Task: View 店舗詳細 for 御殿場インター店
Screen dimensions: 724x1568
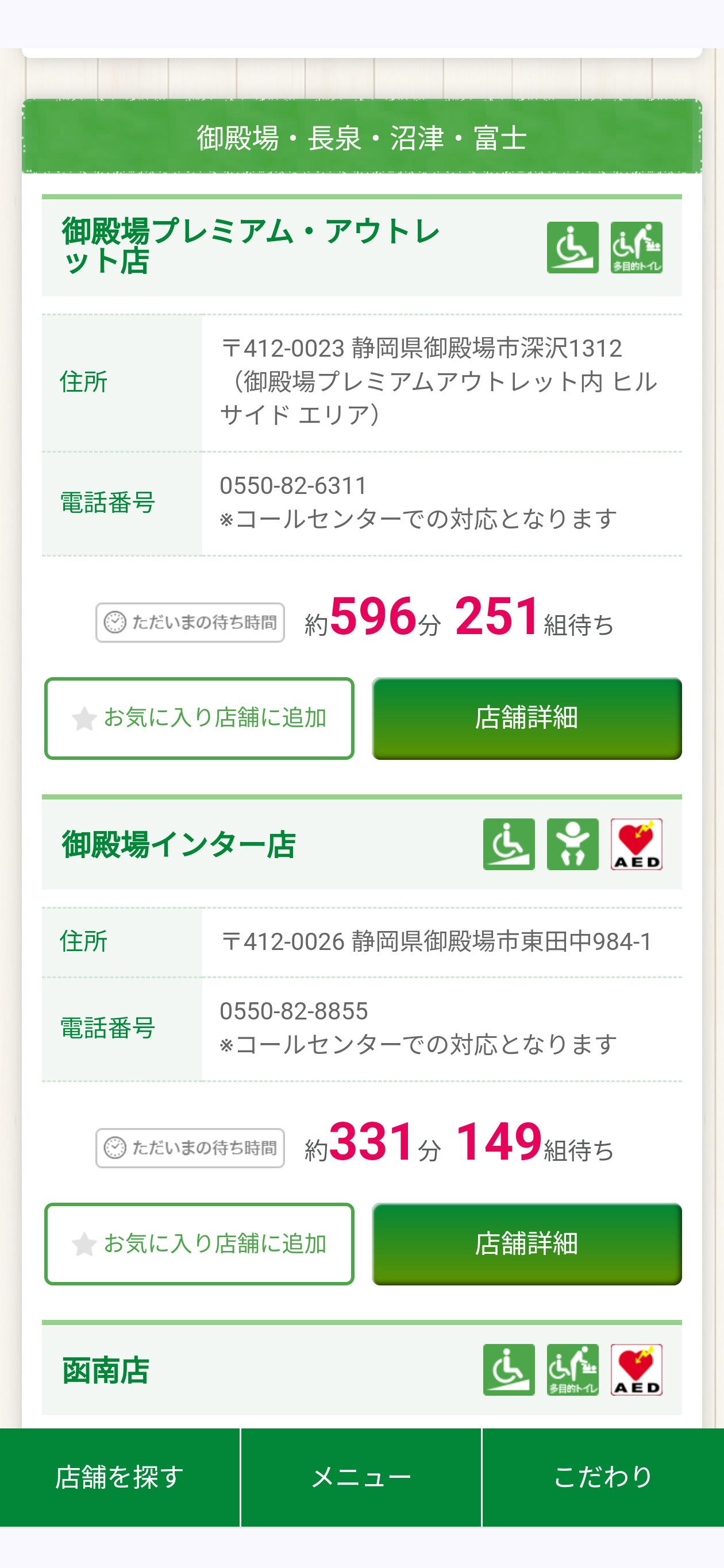Action: tap(527, 1243)
